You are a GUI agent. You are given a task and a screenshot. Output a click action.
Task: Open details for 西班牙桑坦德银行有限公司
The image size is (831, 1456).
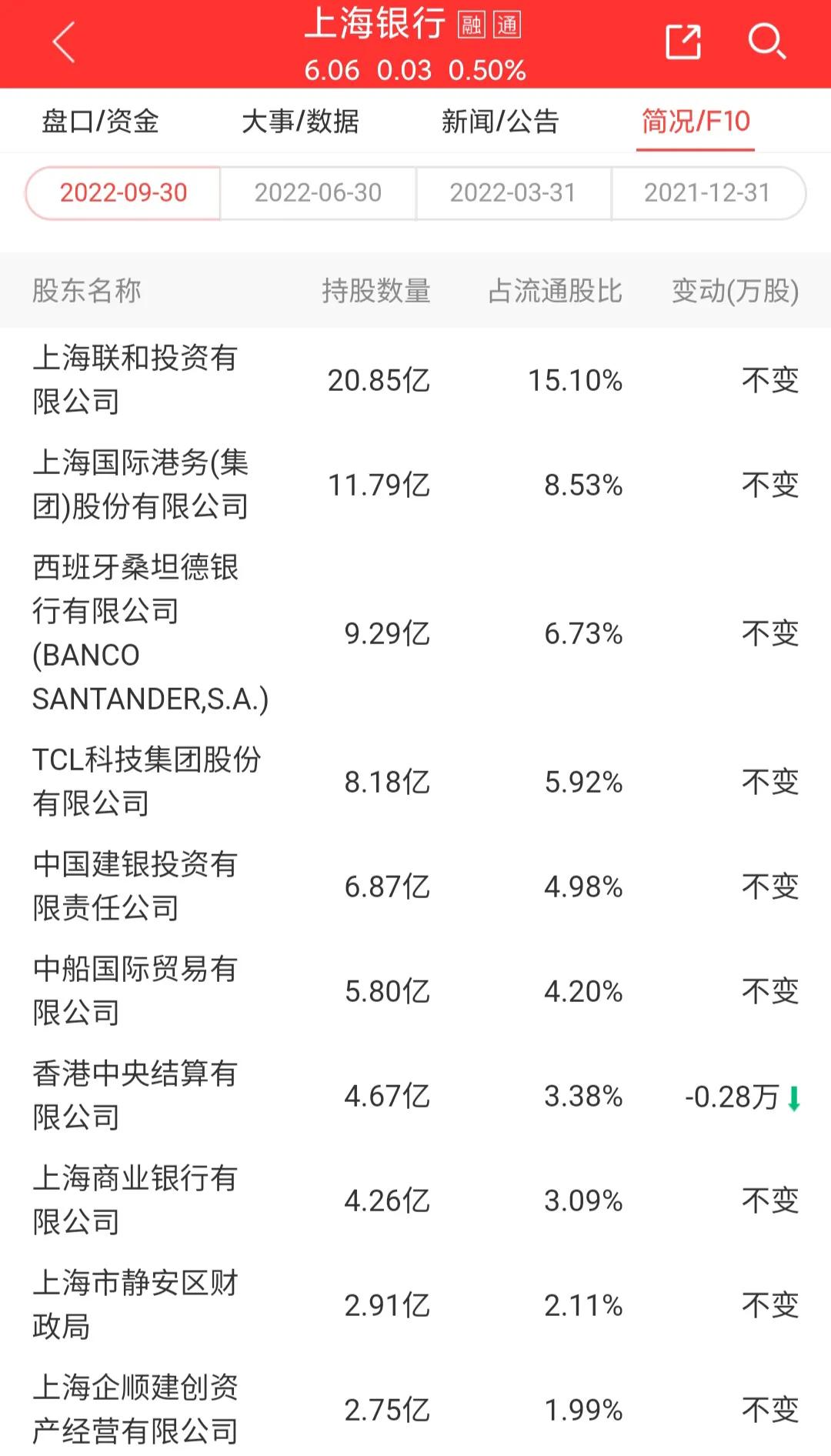point(150,633)
